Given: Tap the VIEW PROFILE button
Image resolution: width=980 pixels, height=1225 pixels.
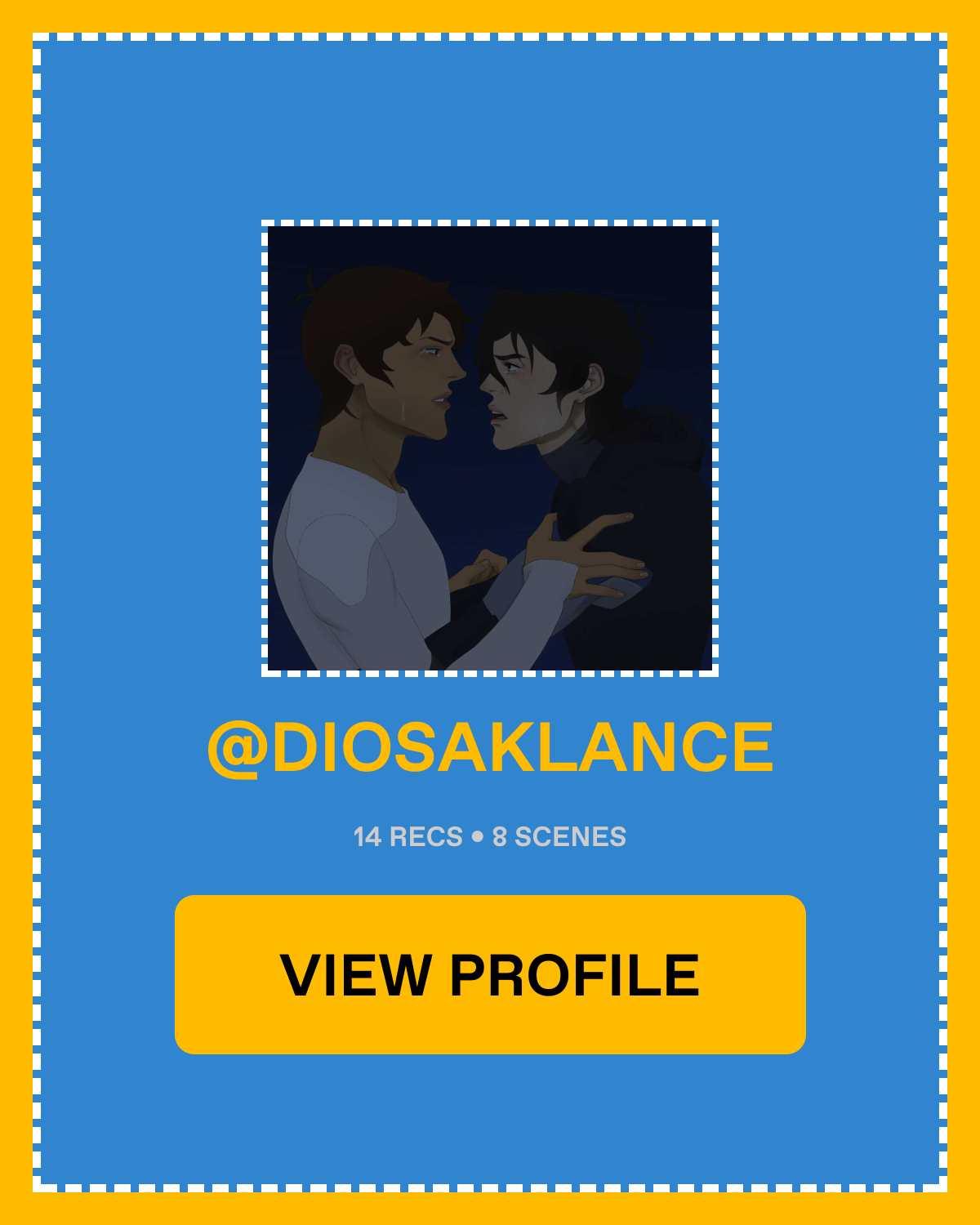Looking at the screenshot, I should (x=490, y=974).
